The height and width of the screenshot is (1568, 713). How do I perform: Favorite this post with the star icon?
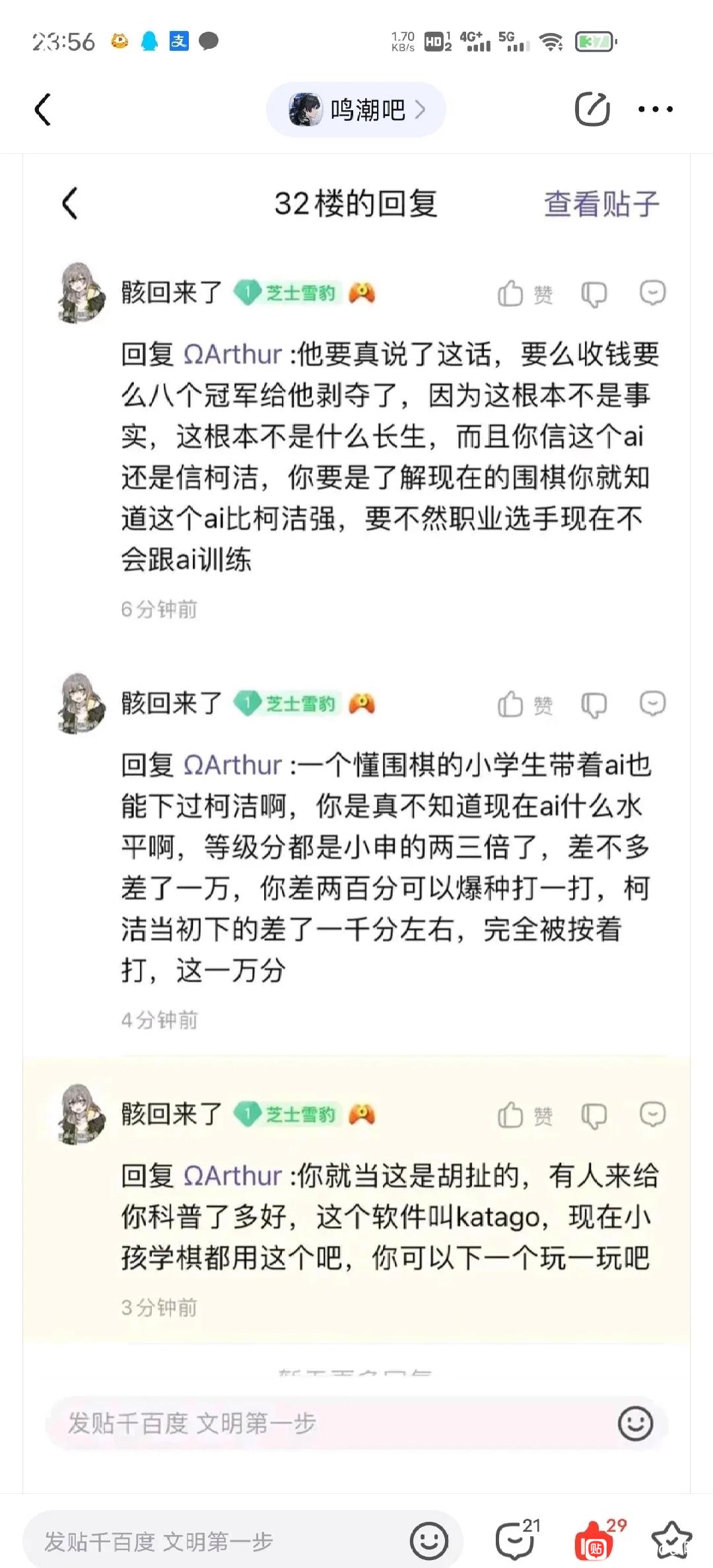(x=671, y=1542)
